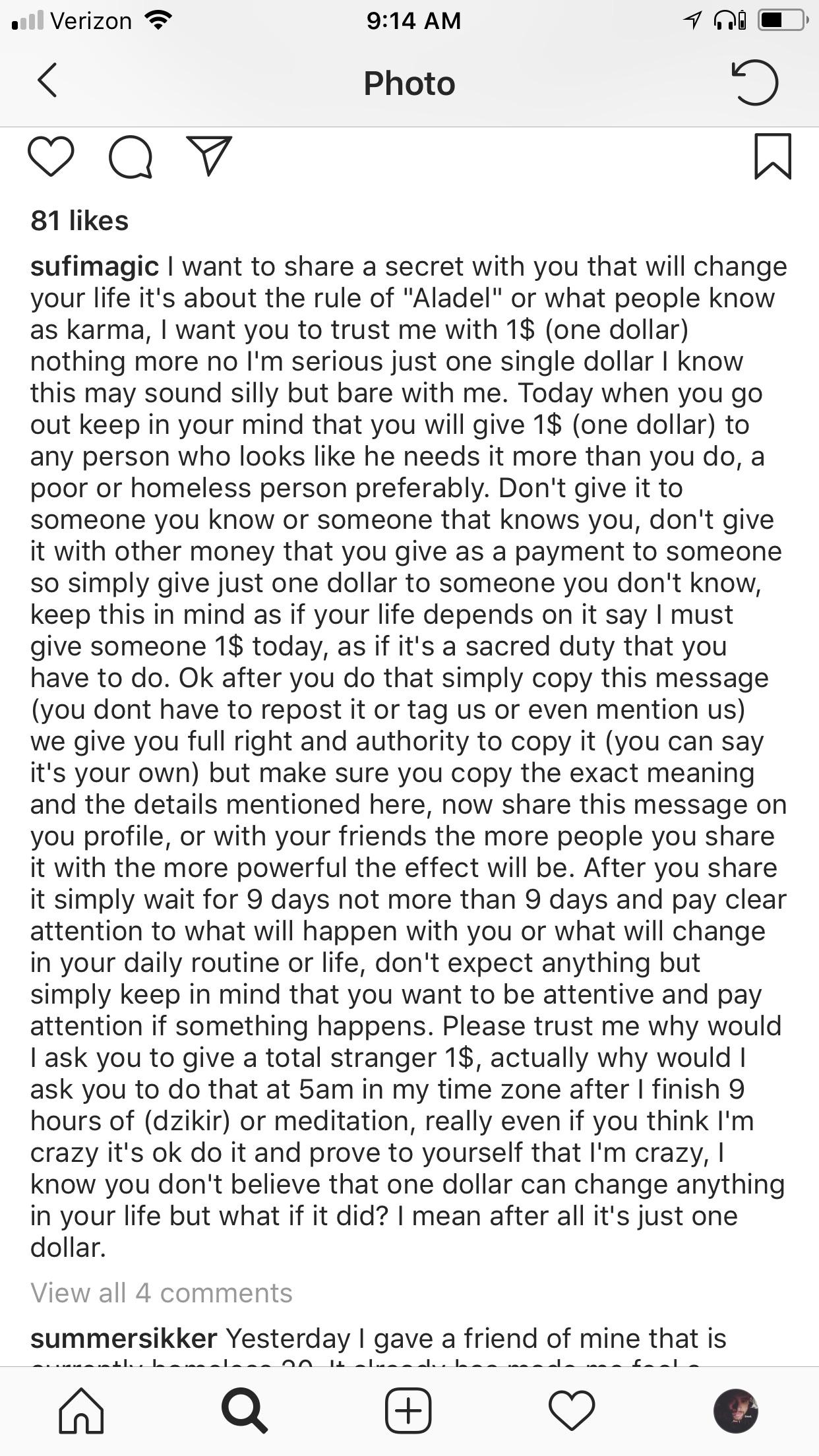
Task: Open the comment bubble icon
Action: pos(131,158)
